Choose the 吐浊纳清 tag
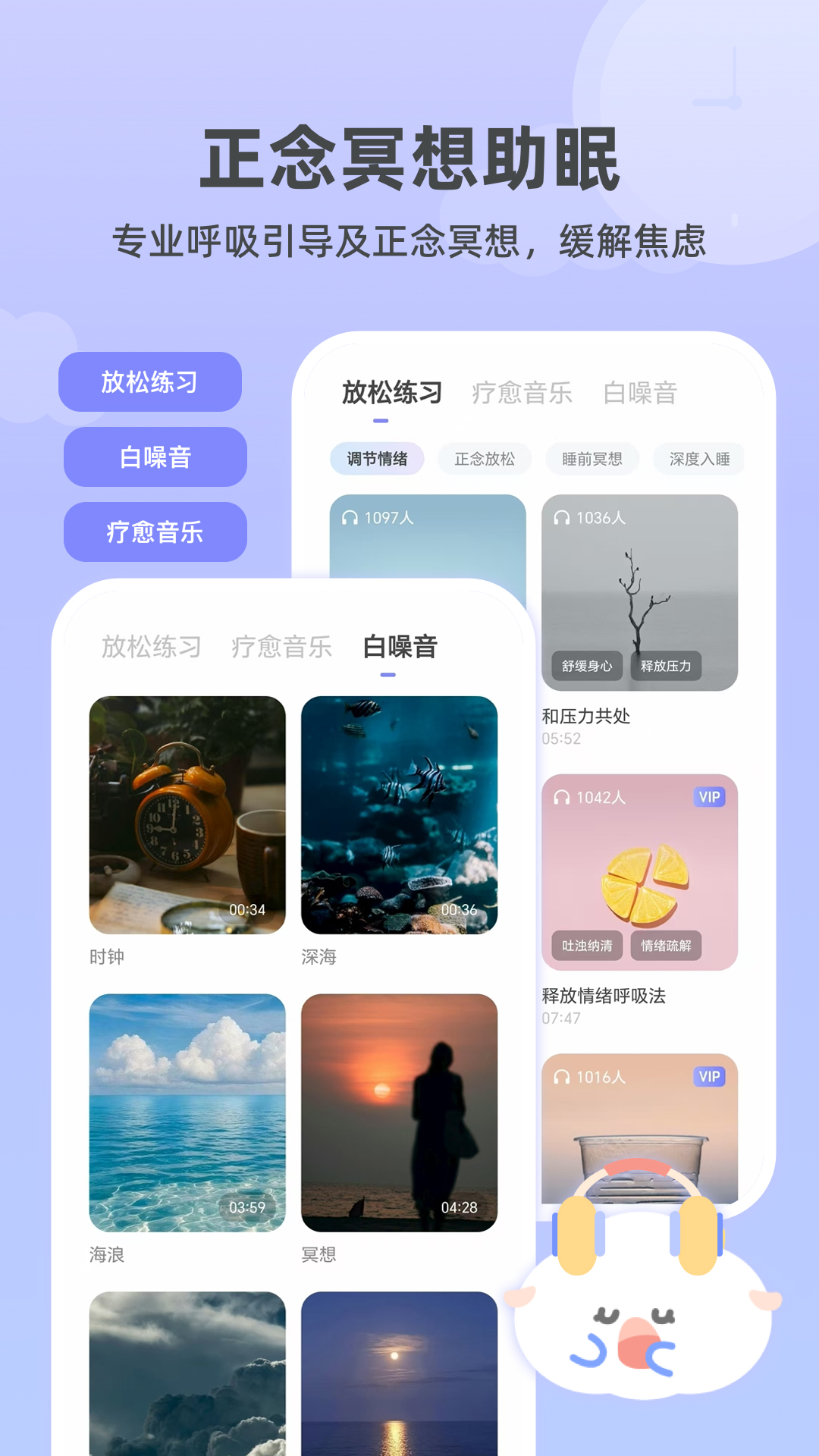Screen dimensions: 819x1456 (586, 946)
